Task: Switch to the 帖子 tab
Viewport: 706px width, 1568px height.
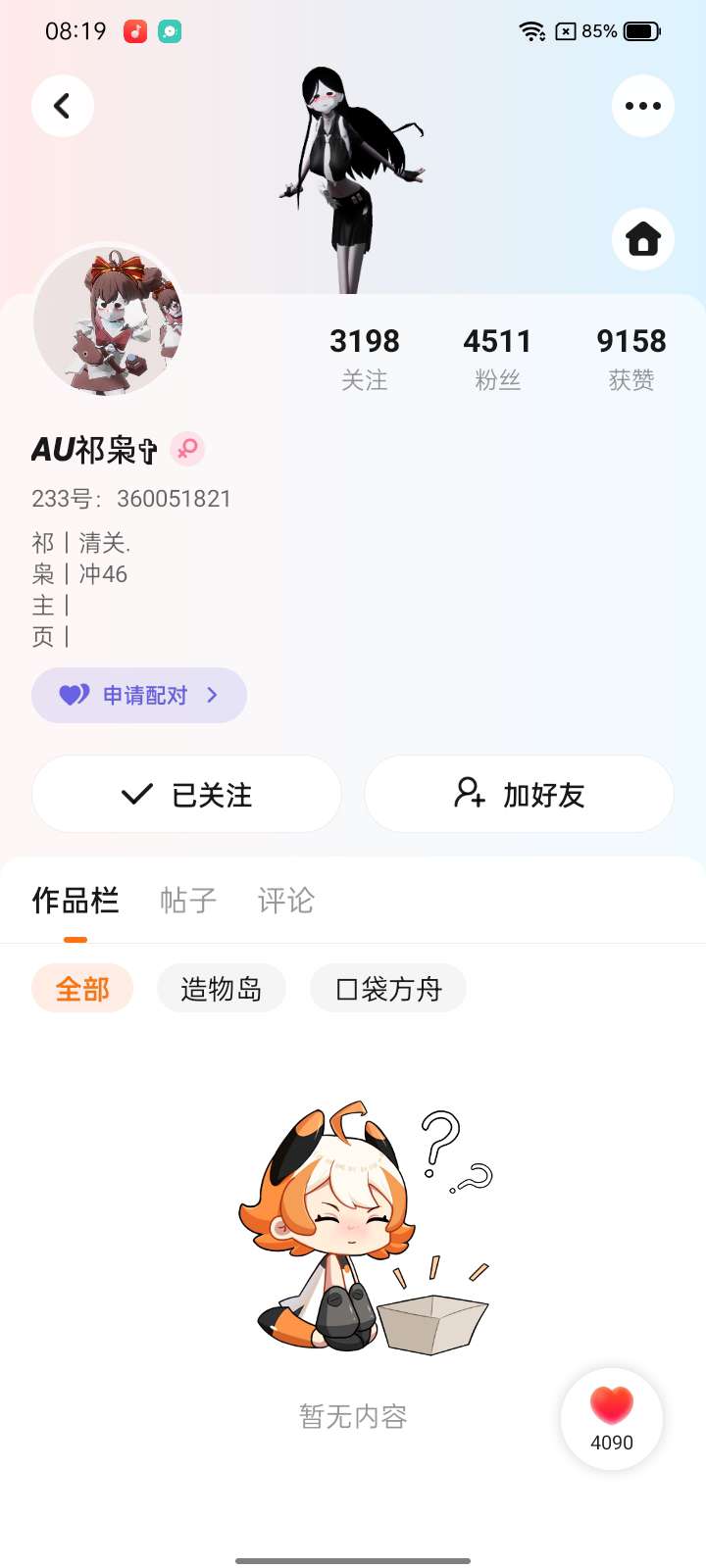Action: tap(188, 900)
